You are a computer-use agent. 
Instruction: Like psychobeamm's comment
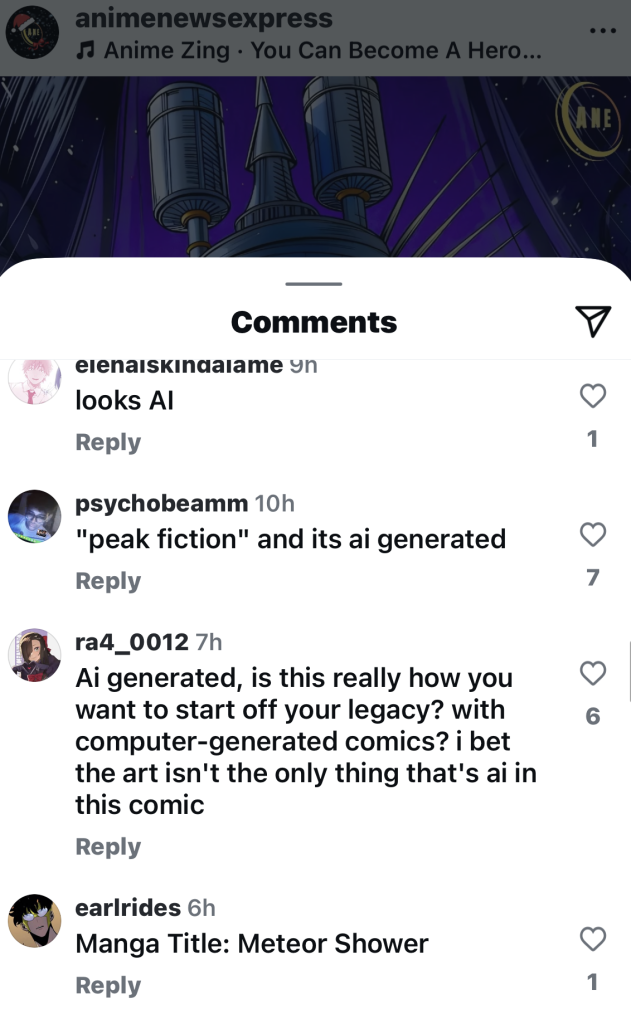(x=593, y=535)
